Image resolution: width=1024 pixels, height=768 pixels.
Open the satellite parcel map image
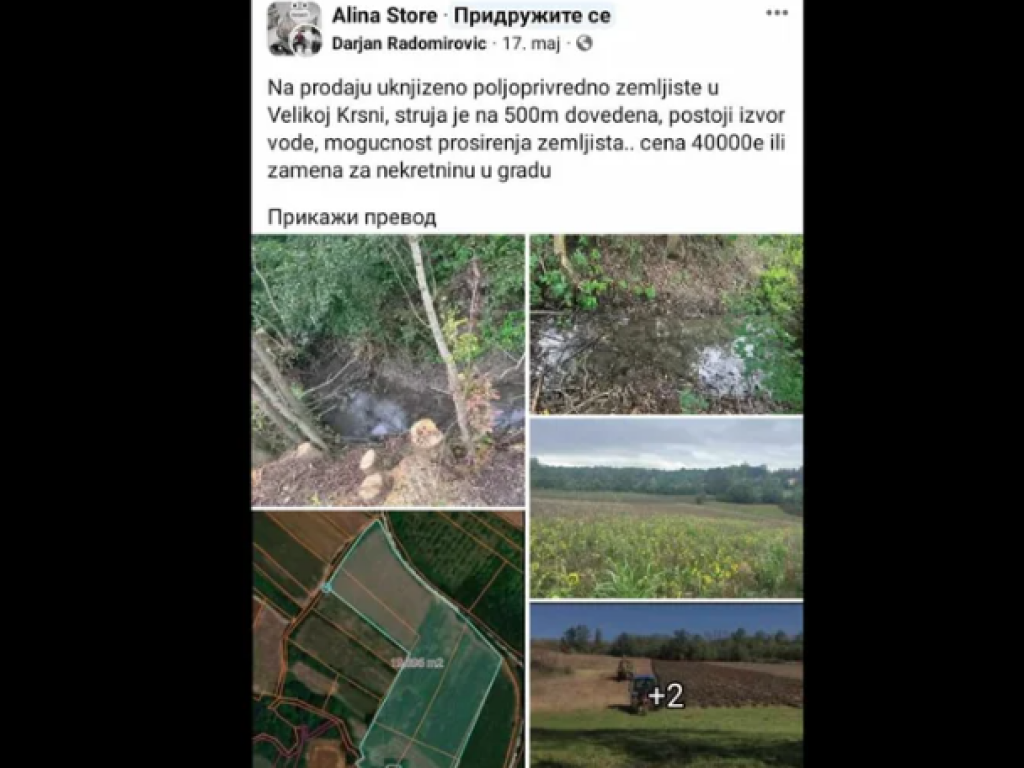[x=388, y=640]
